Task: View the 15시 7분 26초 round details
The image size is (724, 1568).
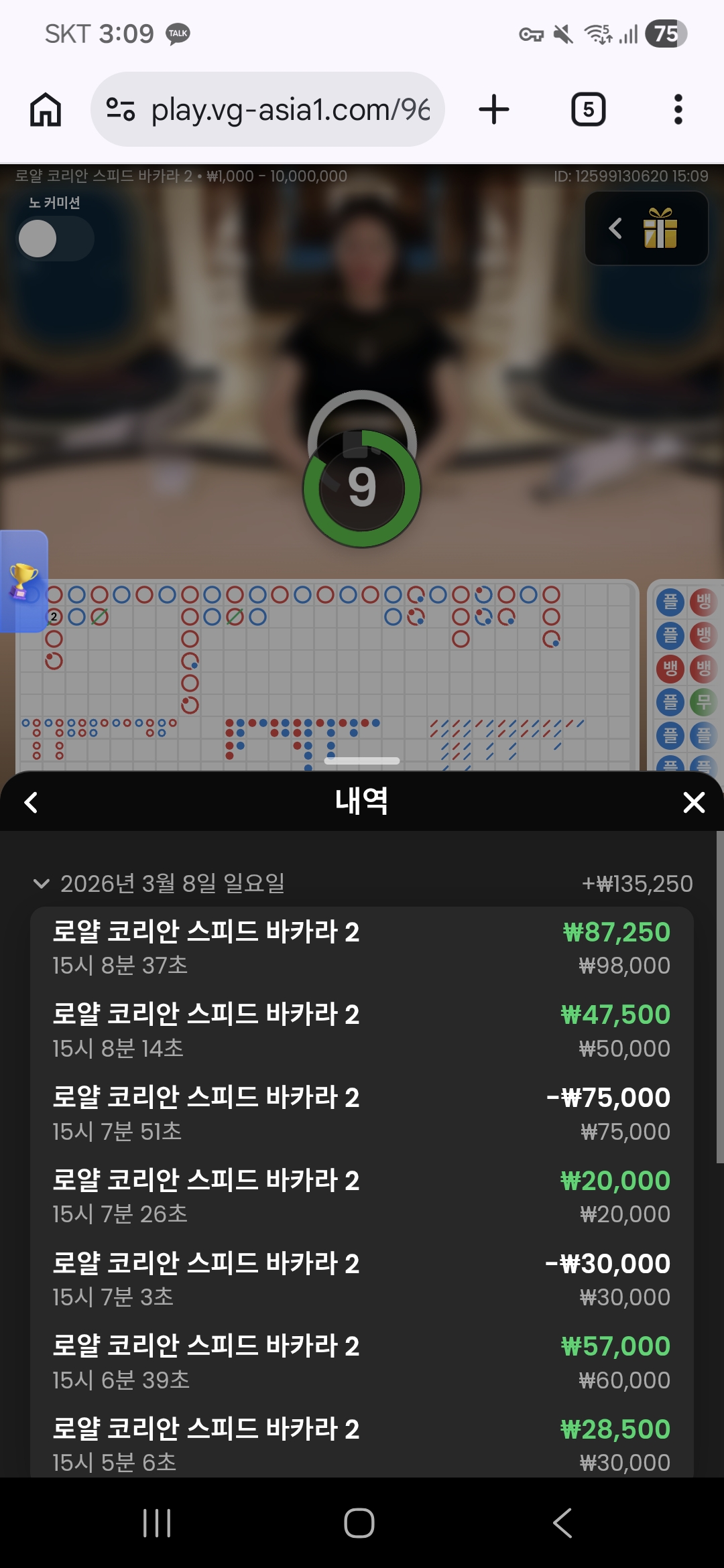Action: click(x=362, y=1197)
